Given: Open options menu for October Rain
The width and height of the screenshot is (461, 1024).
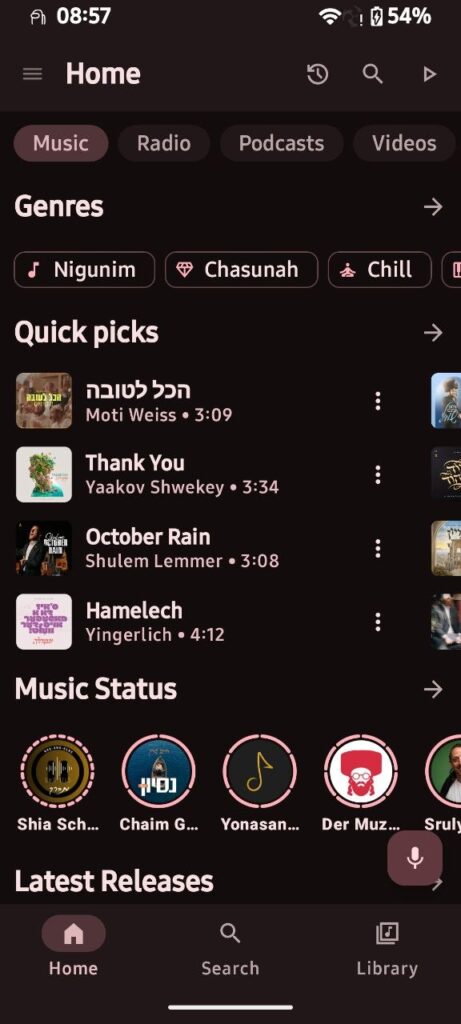Looking at the screenshot, I should coord(377,549).
